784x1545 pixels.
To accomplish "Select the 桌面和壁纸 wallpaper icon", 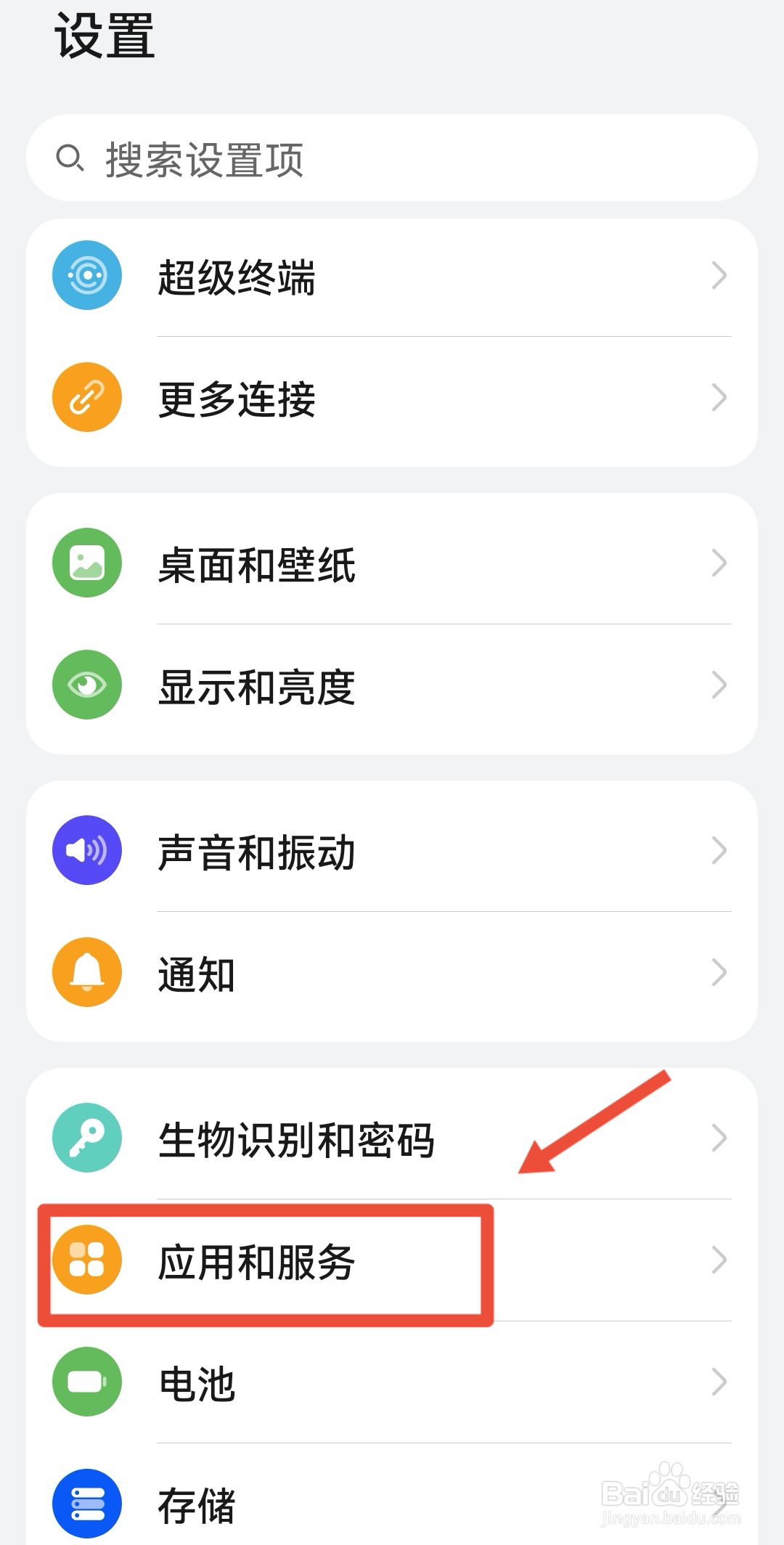I will [86, 563].
